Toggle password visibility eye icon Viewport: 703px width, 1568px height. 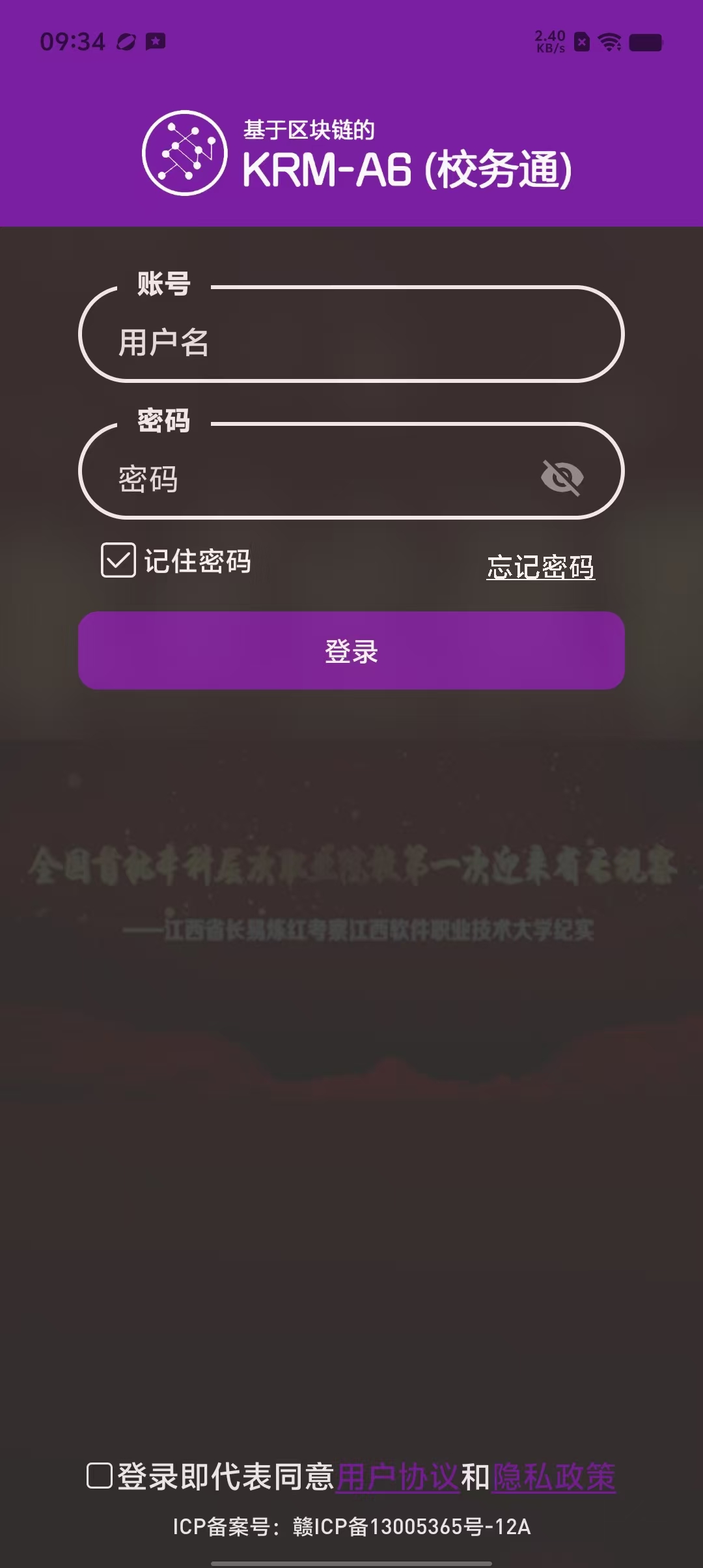tap(562, 478)
